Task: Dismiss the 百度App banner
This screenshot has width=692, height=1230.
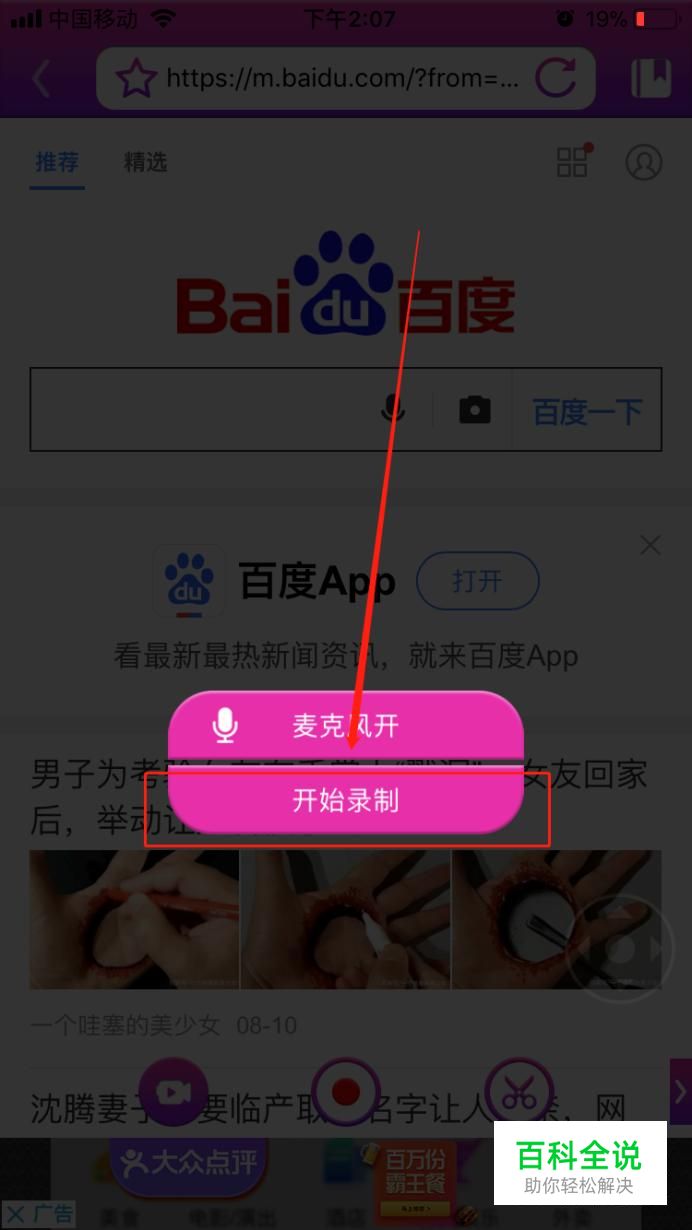Action: (x=650, y=545)
